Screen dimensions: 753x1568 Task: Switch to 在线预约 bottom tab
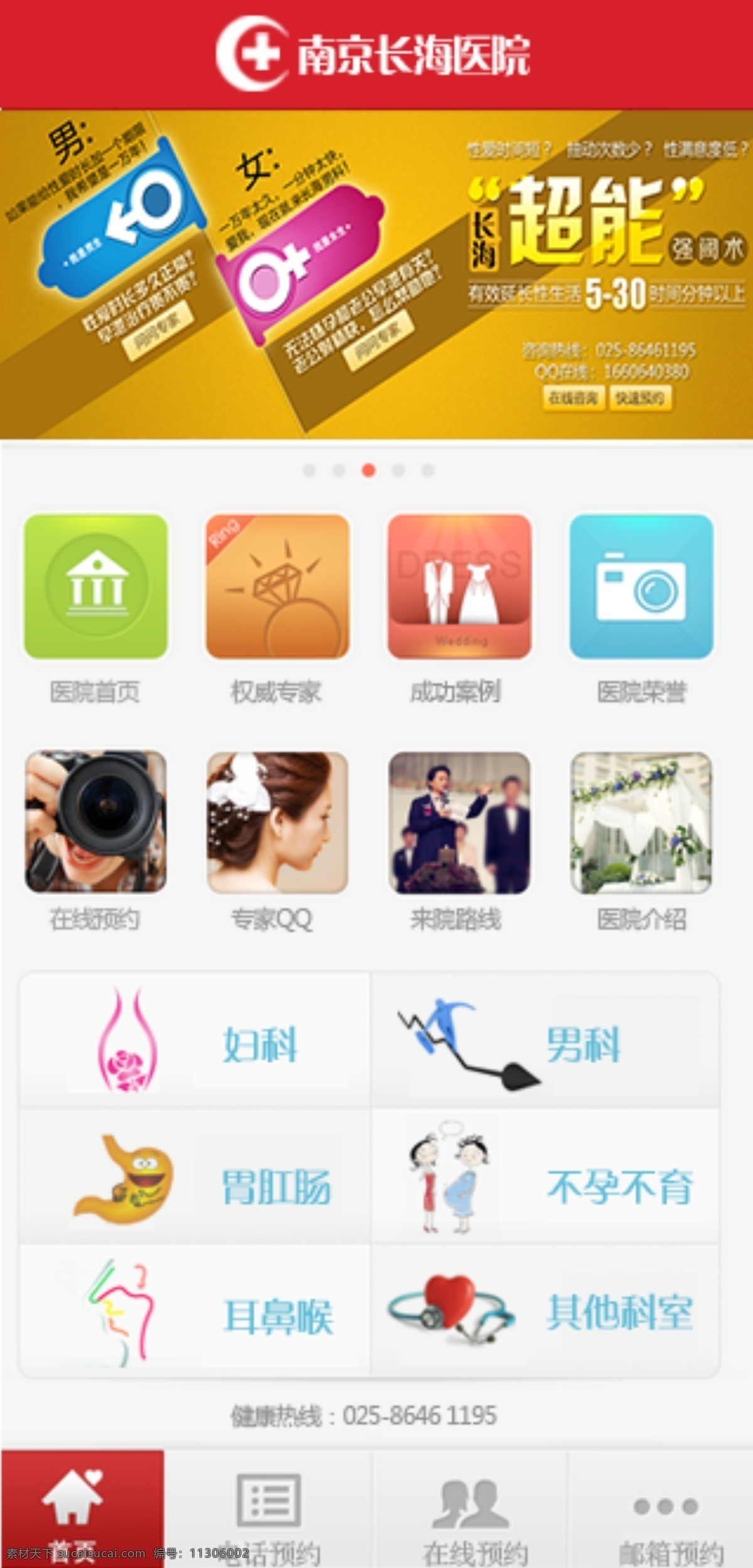pyautogui.click(x=472, y=1508)
